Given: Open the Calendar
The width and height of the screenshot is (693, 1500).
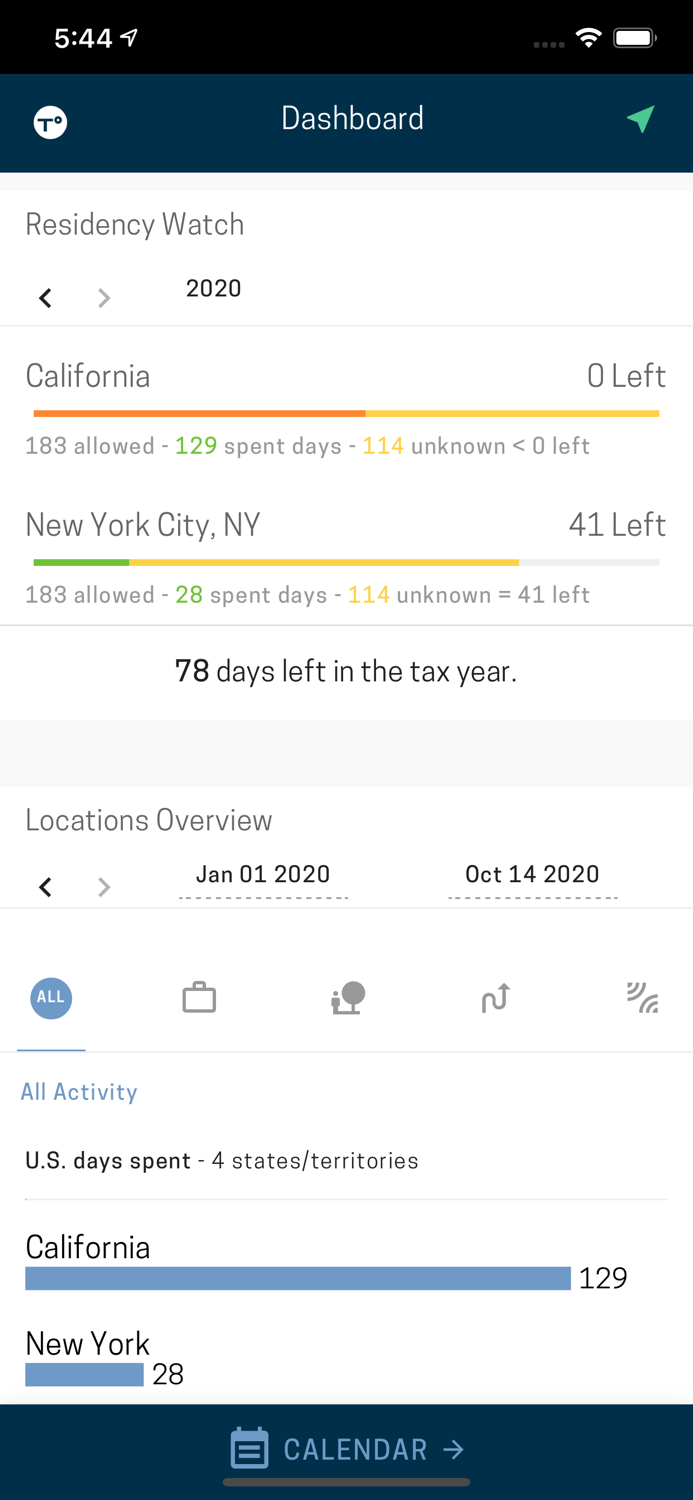Looking at the screenshot, I should click(x=347, y=1449).
